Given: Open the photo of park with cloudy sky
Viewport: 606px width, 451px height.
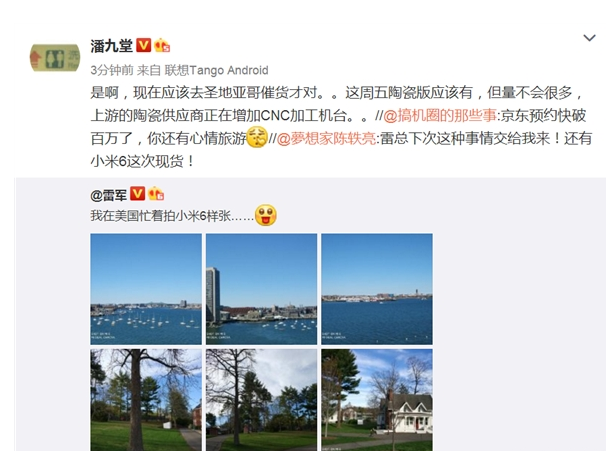Looking at the screenshot, I should pyautogui.click(x=261, y=399).
